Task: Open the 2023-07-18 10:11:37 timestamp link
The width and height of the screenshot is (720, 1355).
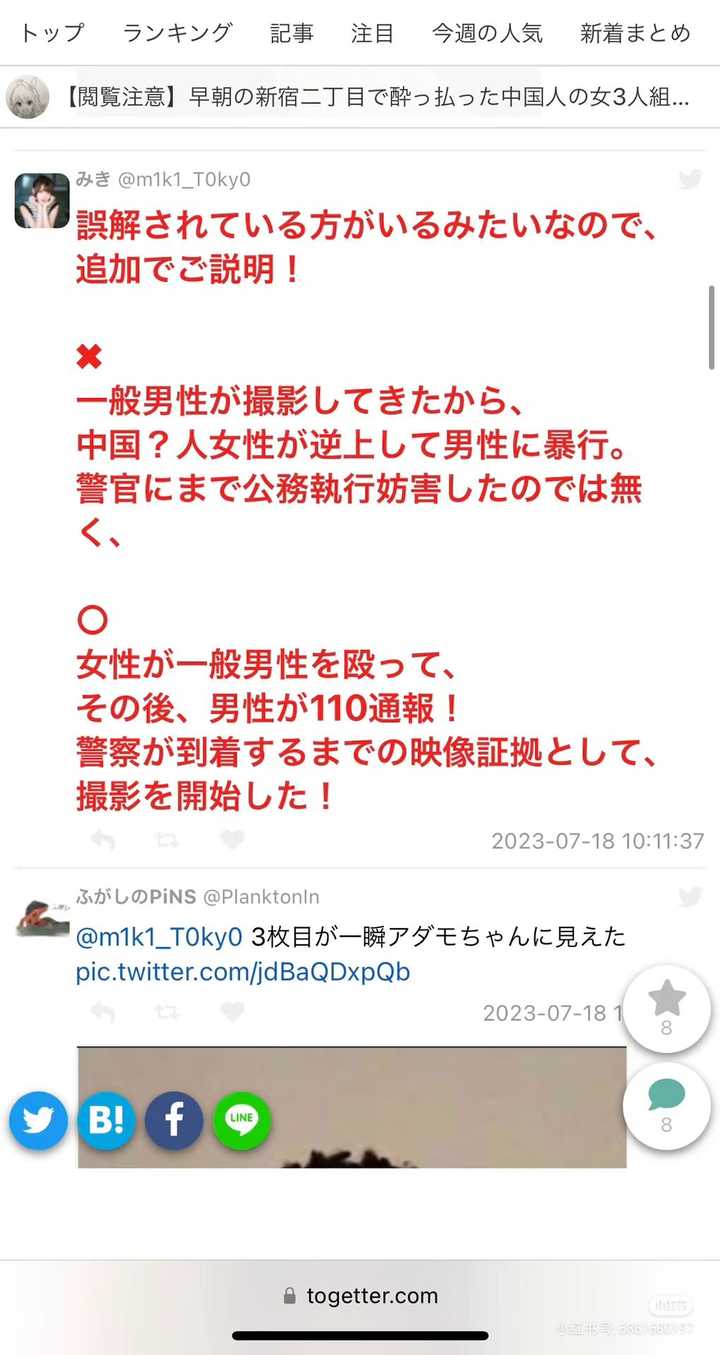Action: click(x=598, y=841)
